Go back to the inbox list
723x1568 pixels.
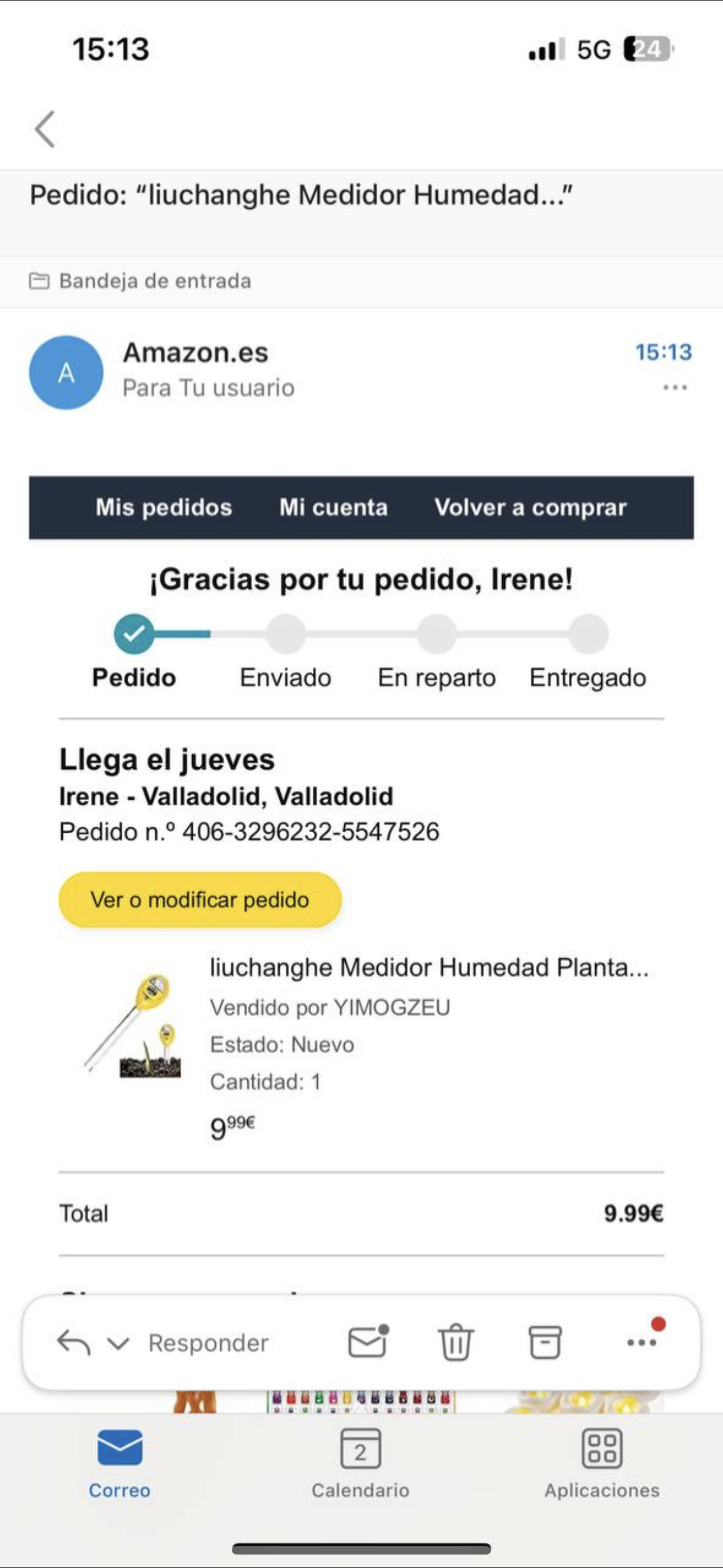45,129
